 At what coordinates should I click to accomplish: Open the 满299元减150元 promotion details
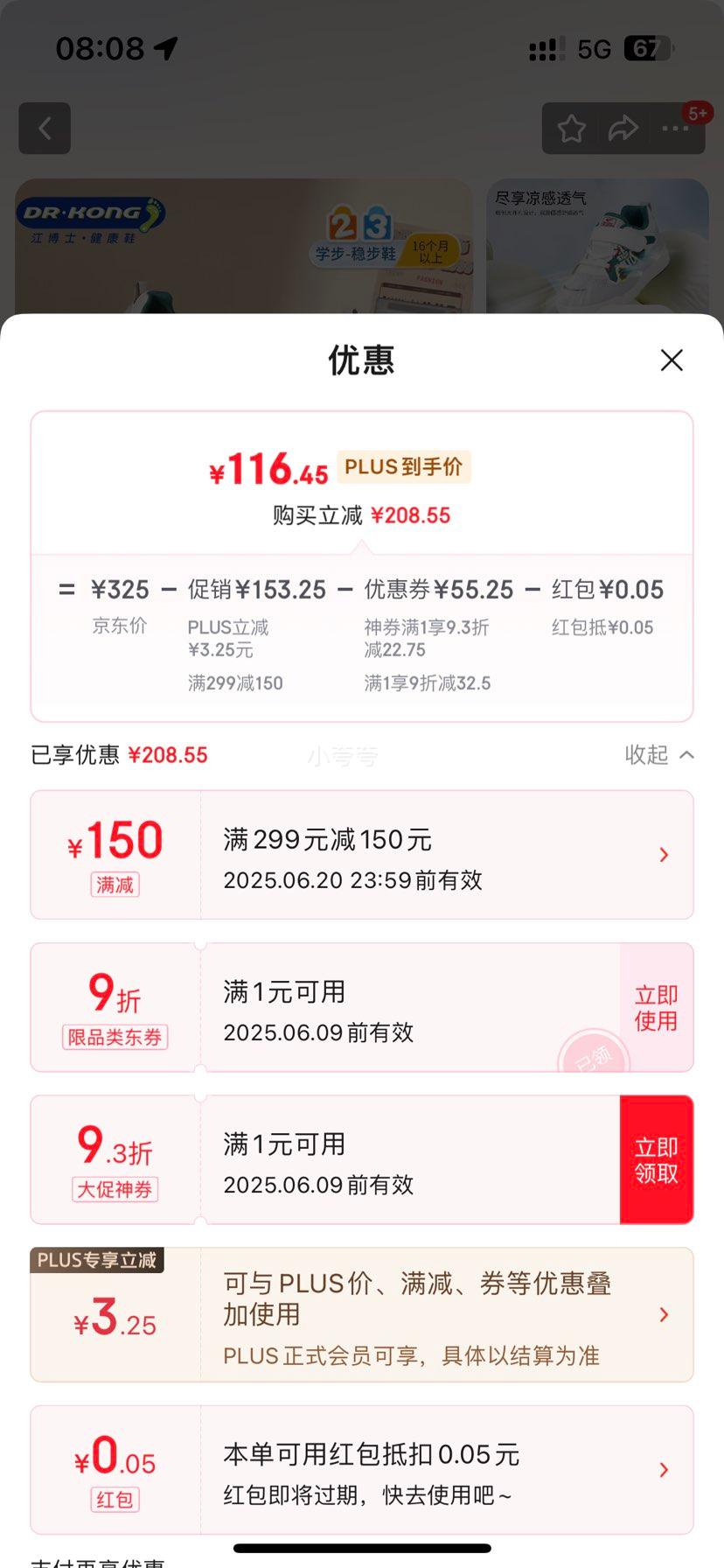point(664,855)
